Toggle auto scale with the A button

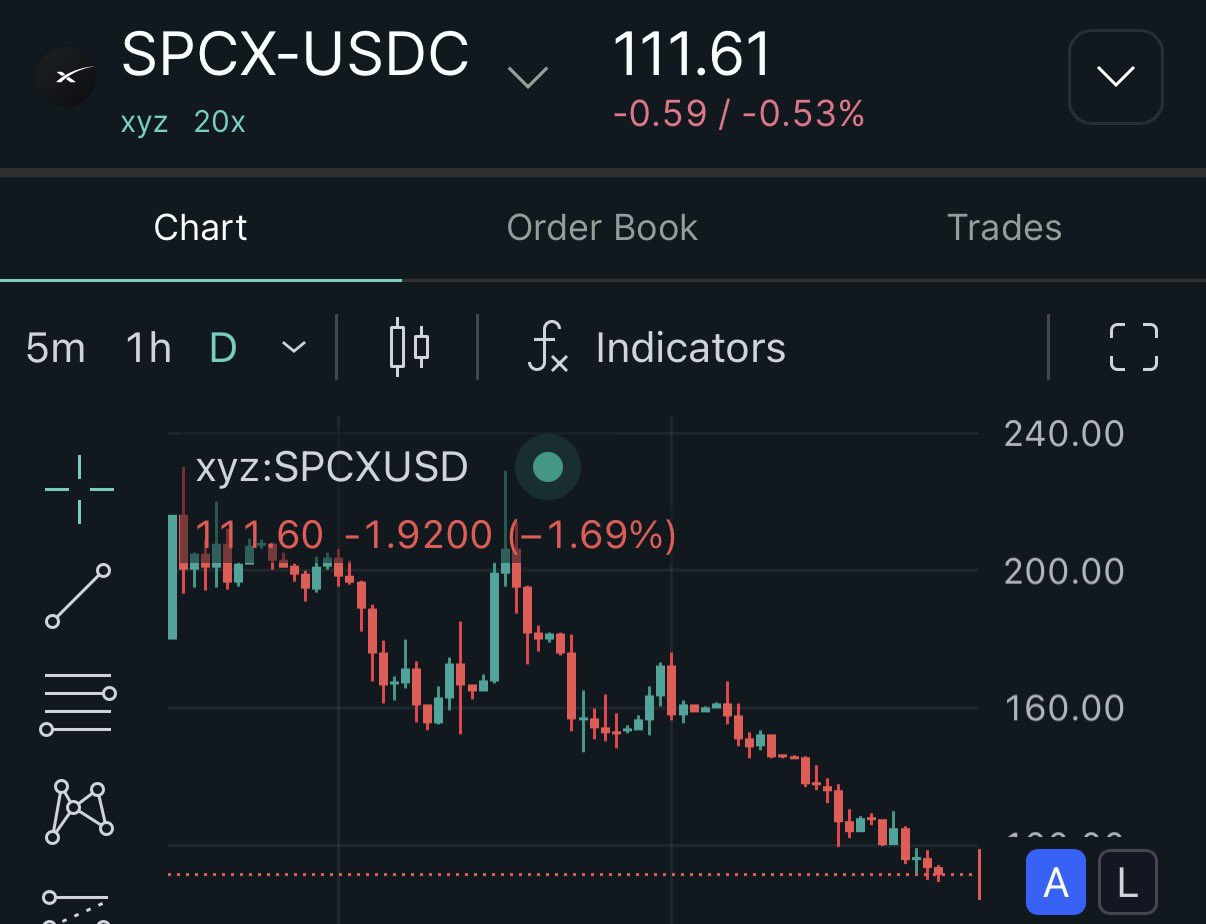pos(1056,883)
